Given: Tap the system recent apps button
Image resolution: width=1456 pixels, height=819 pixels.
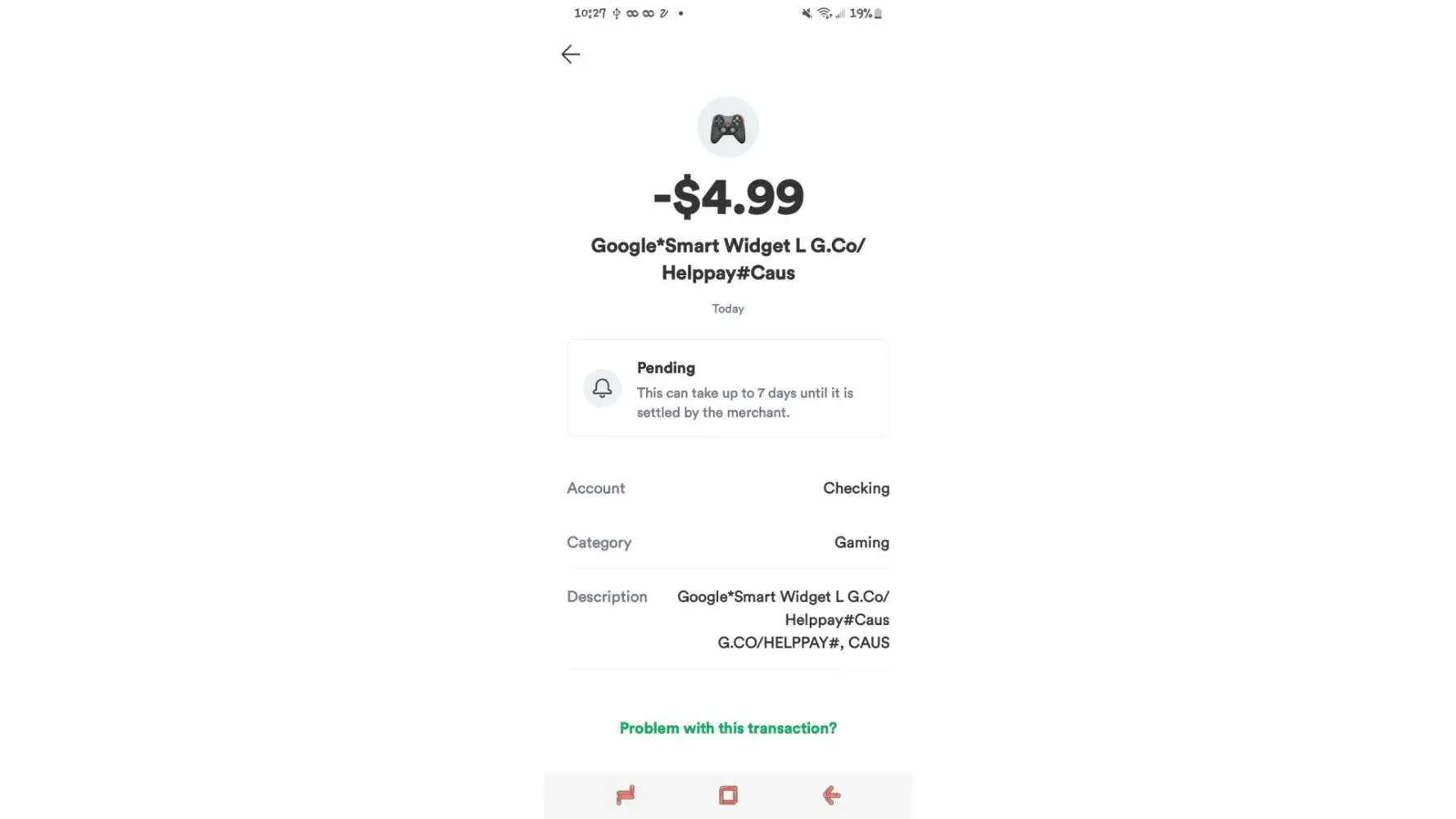Looking at the screenshot, I should [x=626, y=795].
